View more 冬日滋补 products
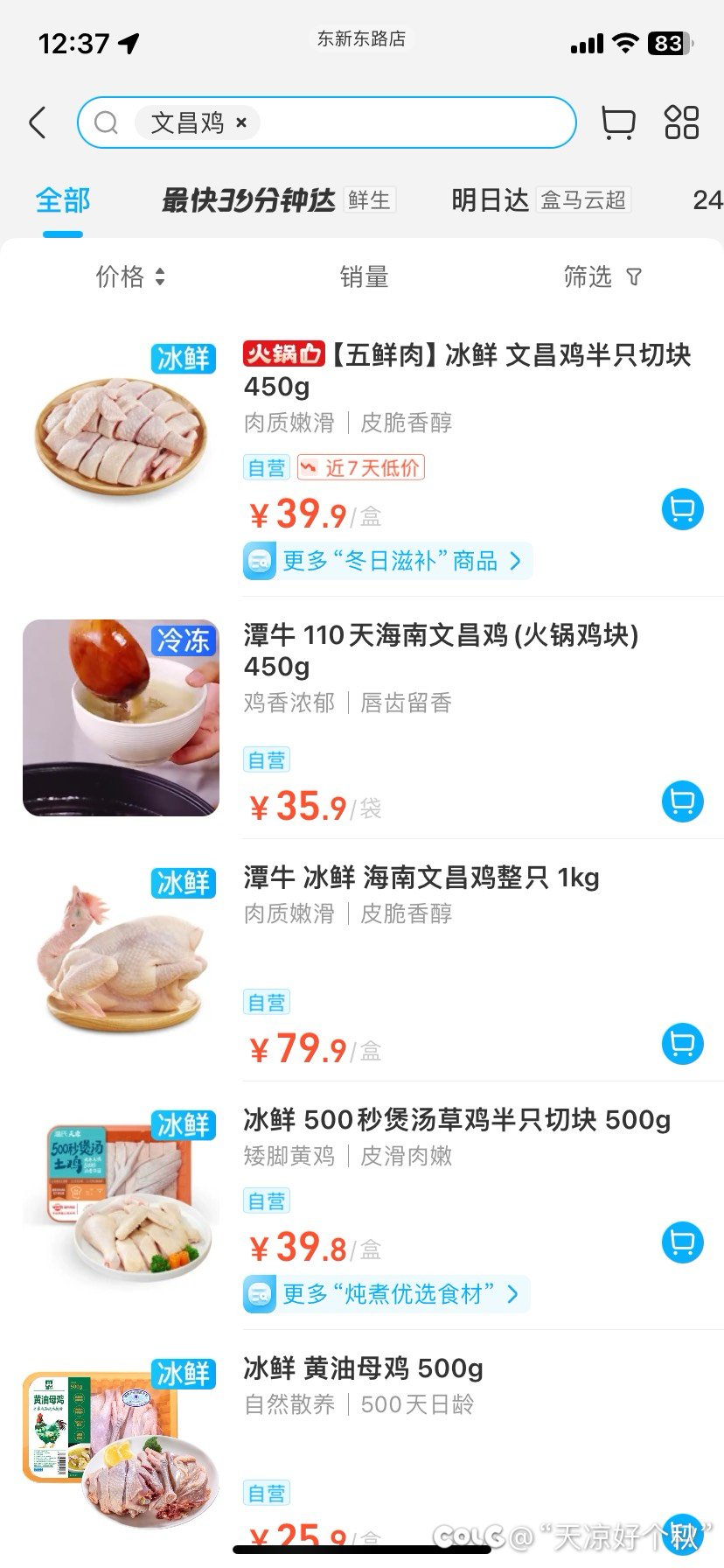 click(389, 561)
